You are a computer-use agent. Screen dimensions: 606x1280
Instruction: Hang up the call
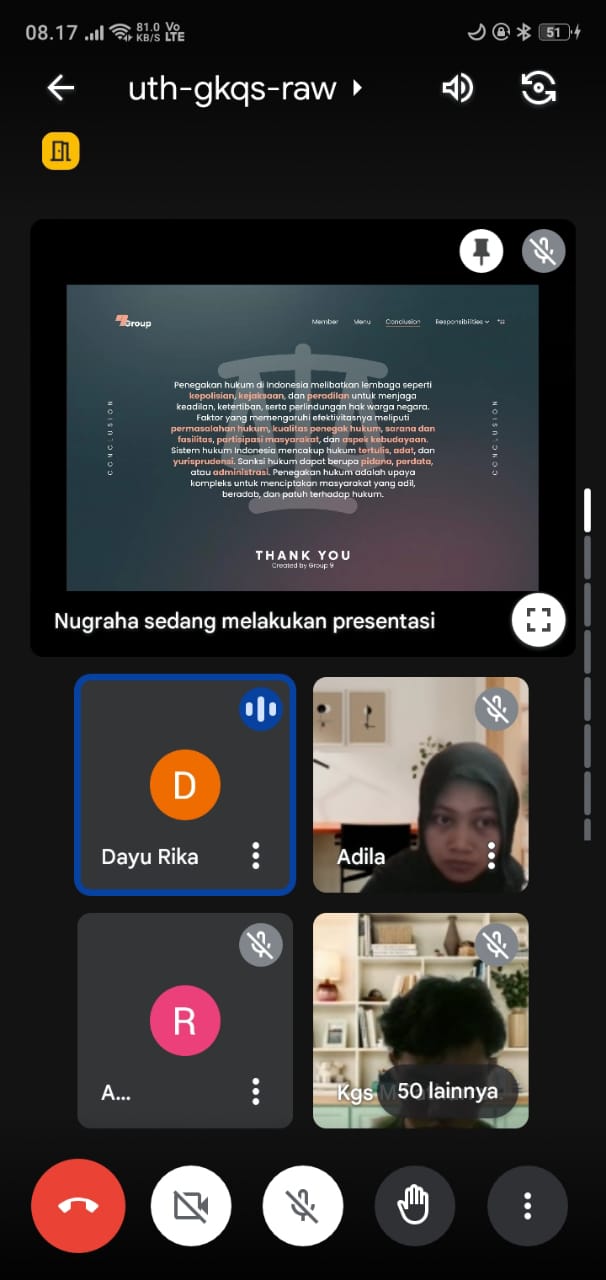78,1206
